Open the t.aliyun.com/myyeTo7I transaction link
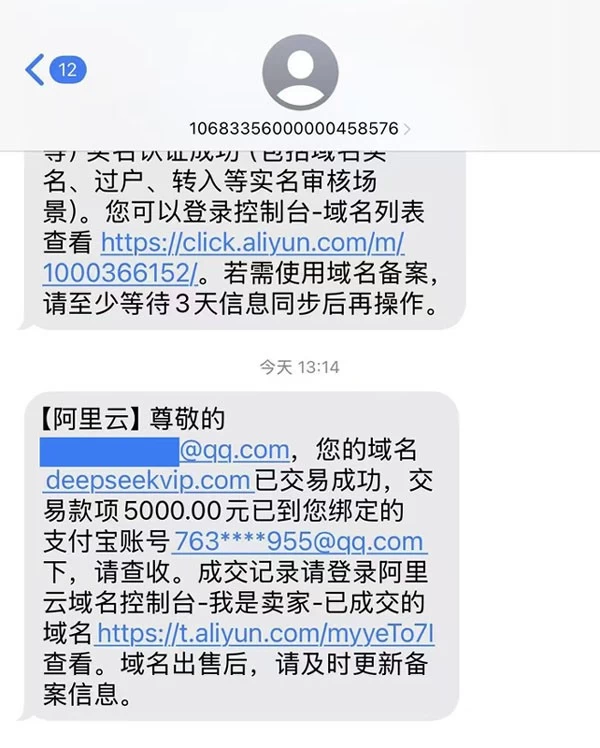 coord(265,634)
